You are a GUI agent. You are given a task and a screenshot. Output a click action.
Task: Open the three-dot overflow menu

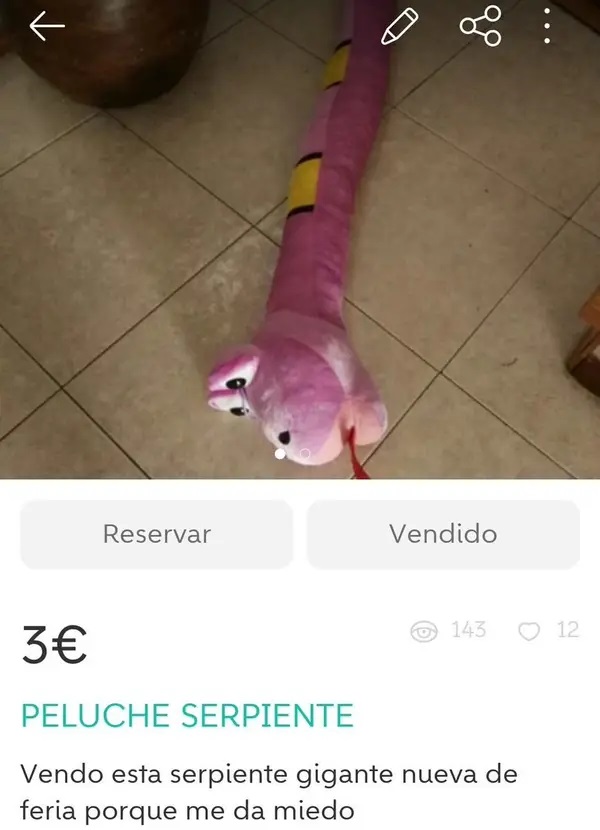pos(547,27)
